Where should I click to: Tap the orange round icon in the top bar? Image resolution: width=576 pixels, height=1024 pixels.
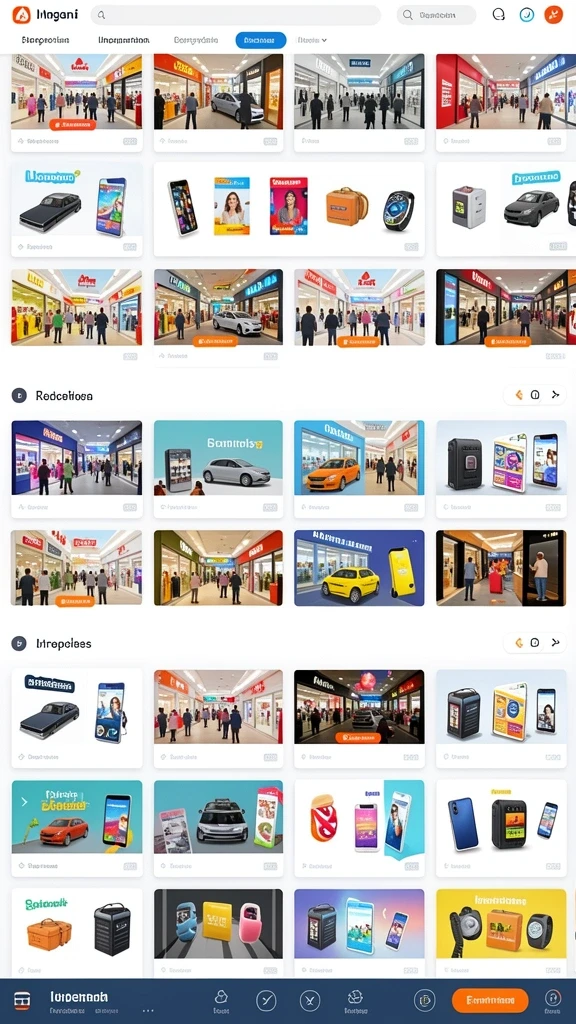click(x=553, y=15)
